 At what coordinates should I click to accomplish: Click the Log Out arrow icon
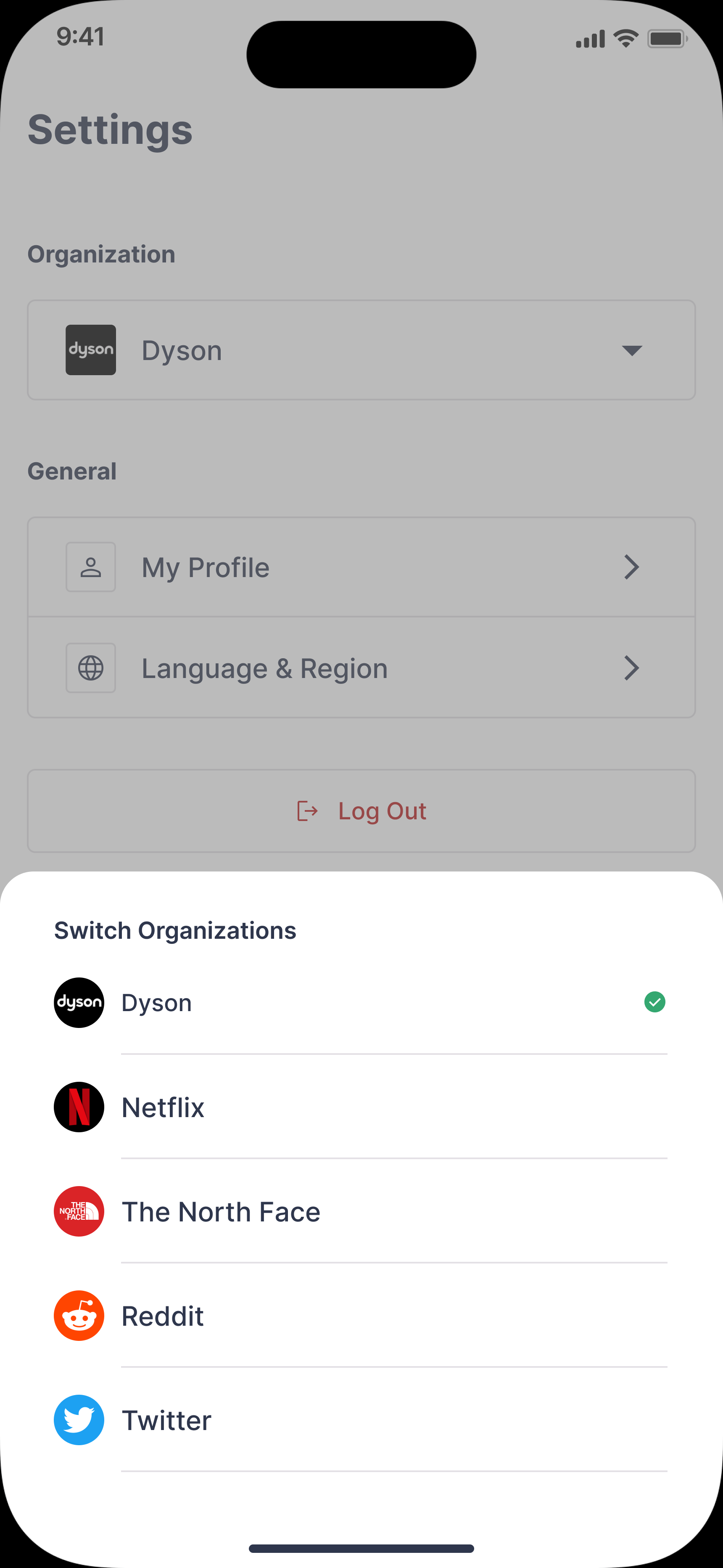point(307,811)
